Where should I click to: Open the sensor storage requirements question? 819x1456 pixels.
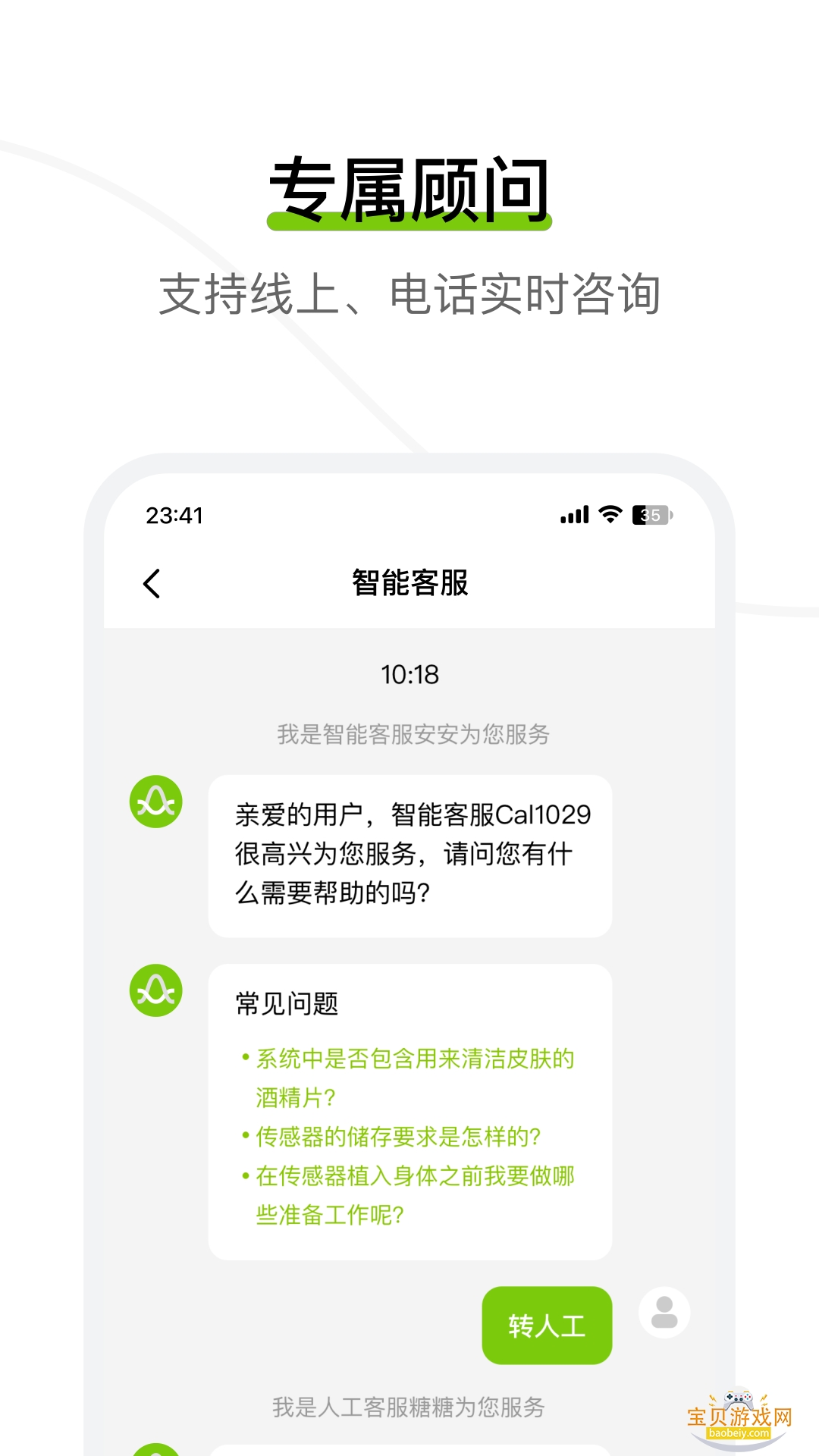click(x=394, y=1135)
